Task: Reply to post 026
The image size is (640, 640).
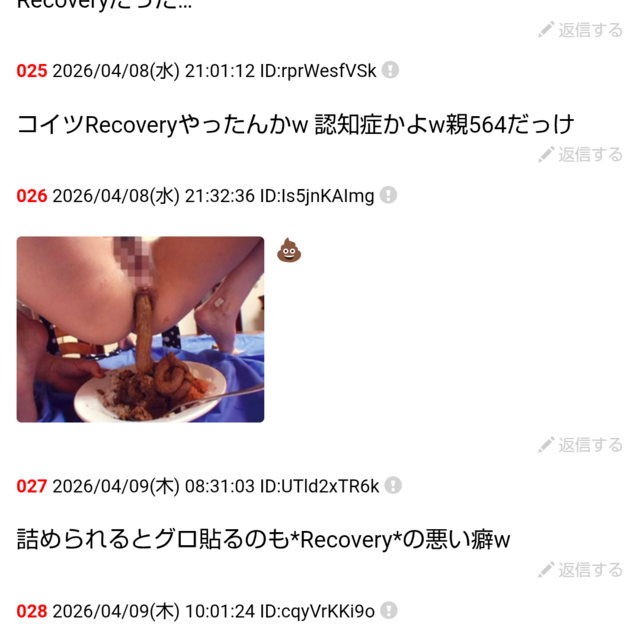Action: [581, 444]
